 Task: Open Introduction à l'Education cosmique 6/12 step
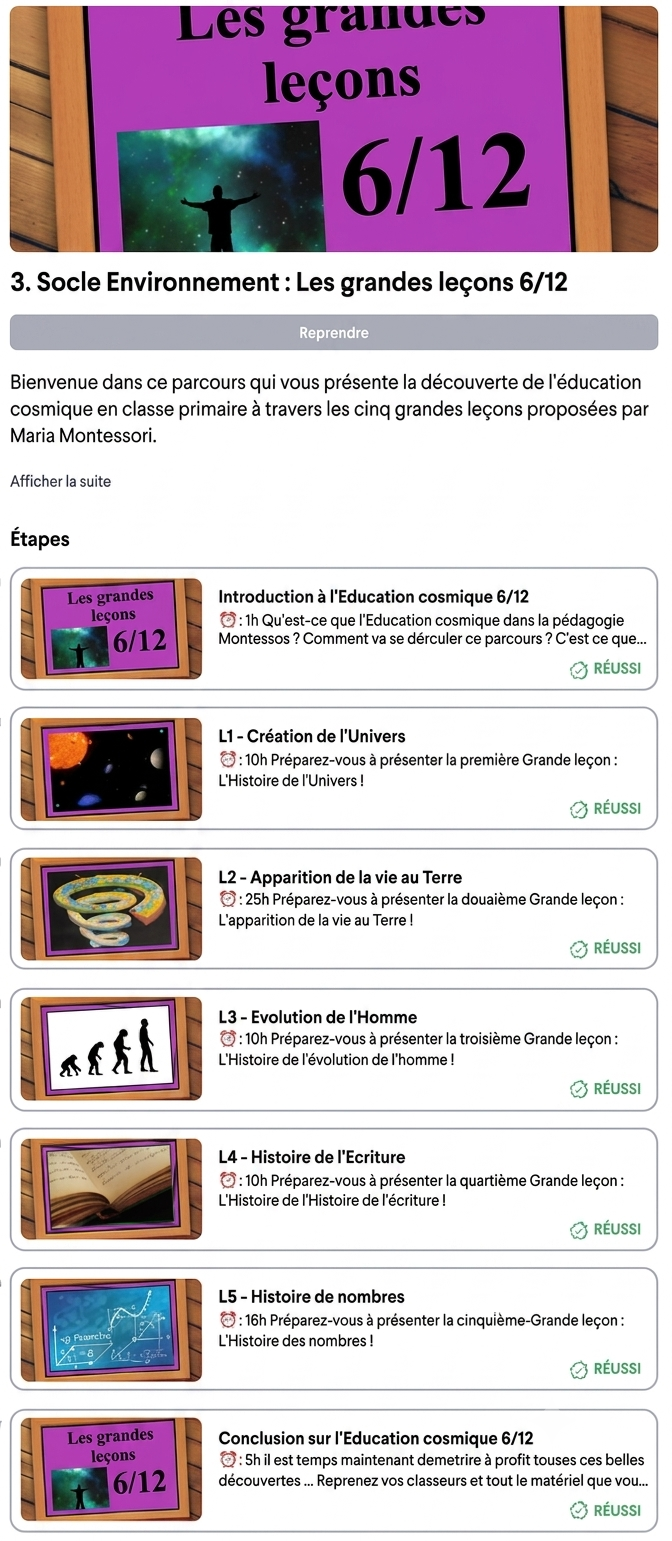[x=334, y=628]
